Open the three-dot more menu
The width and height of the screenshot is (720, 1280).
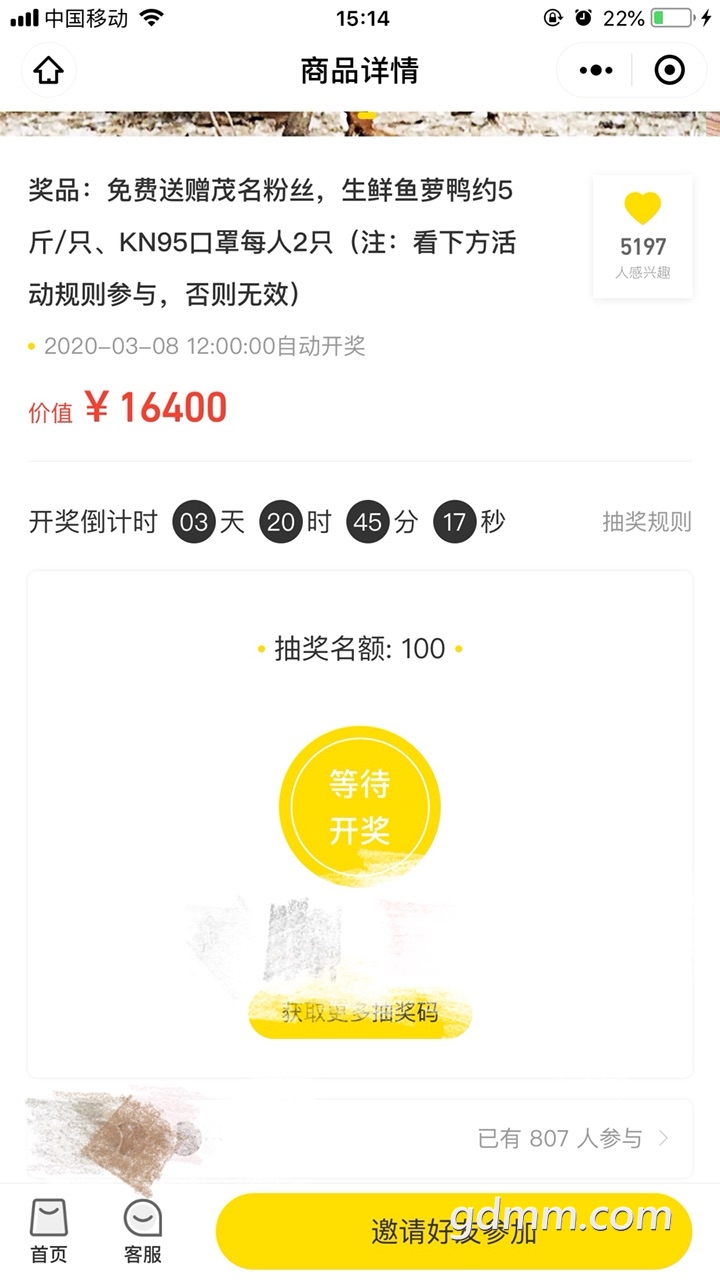click(596, 70)
